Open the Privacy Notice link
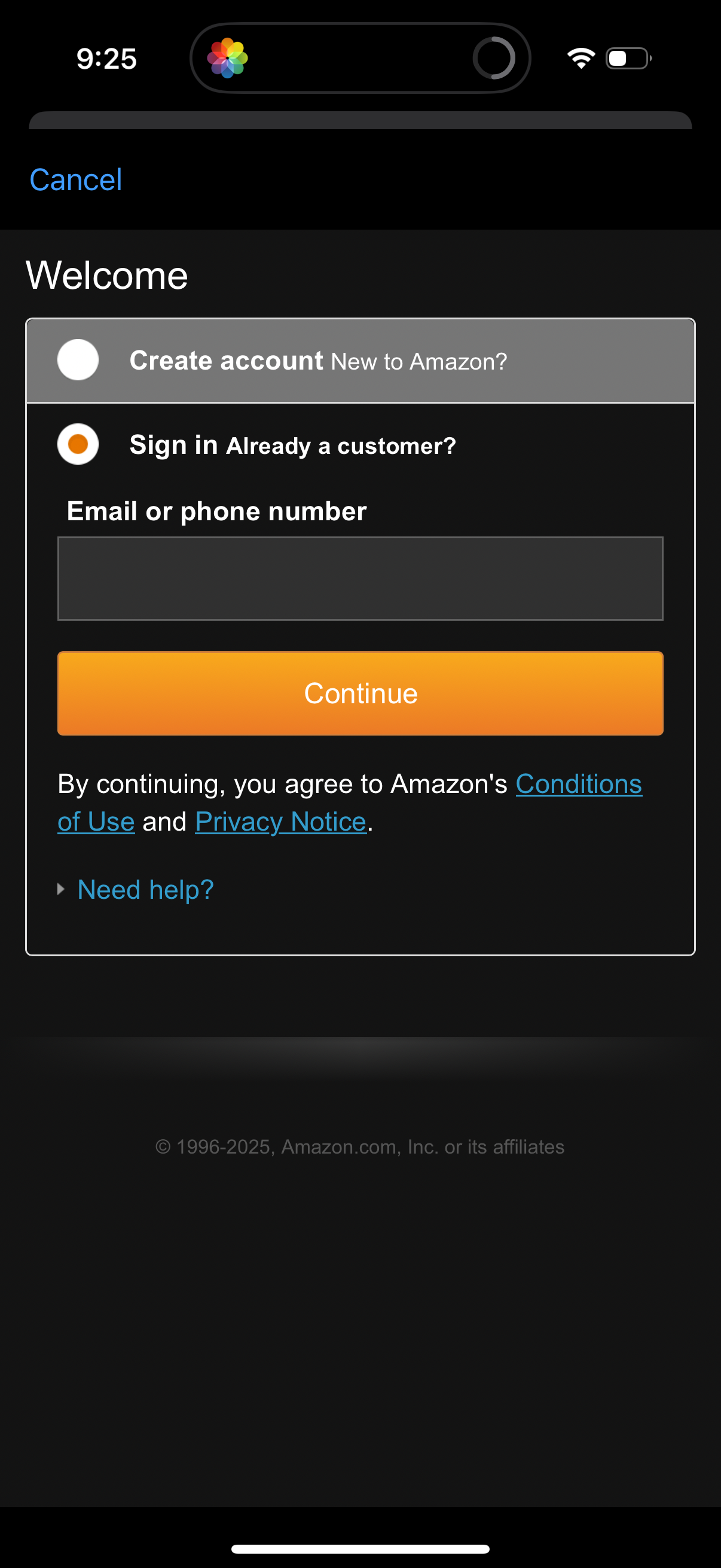This screenshot has width=721, height=1568. pyautogui.click(x=280, y=822)
